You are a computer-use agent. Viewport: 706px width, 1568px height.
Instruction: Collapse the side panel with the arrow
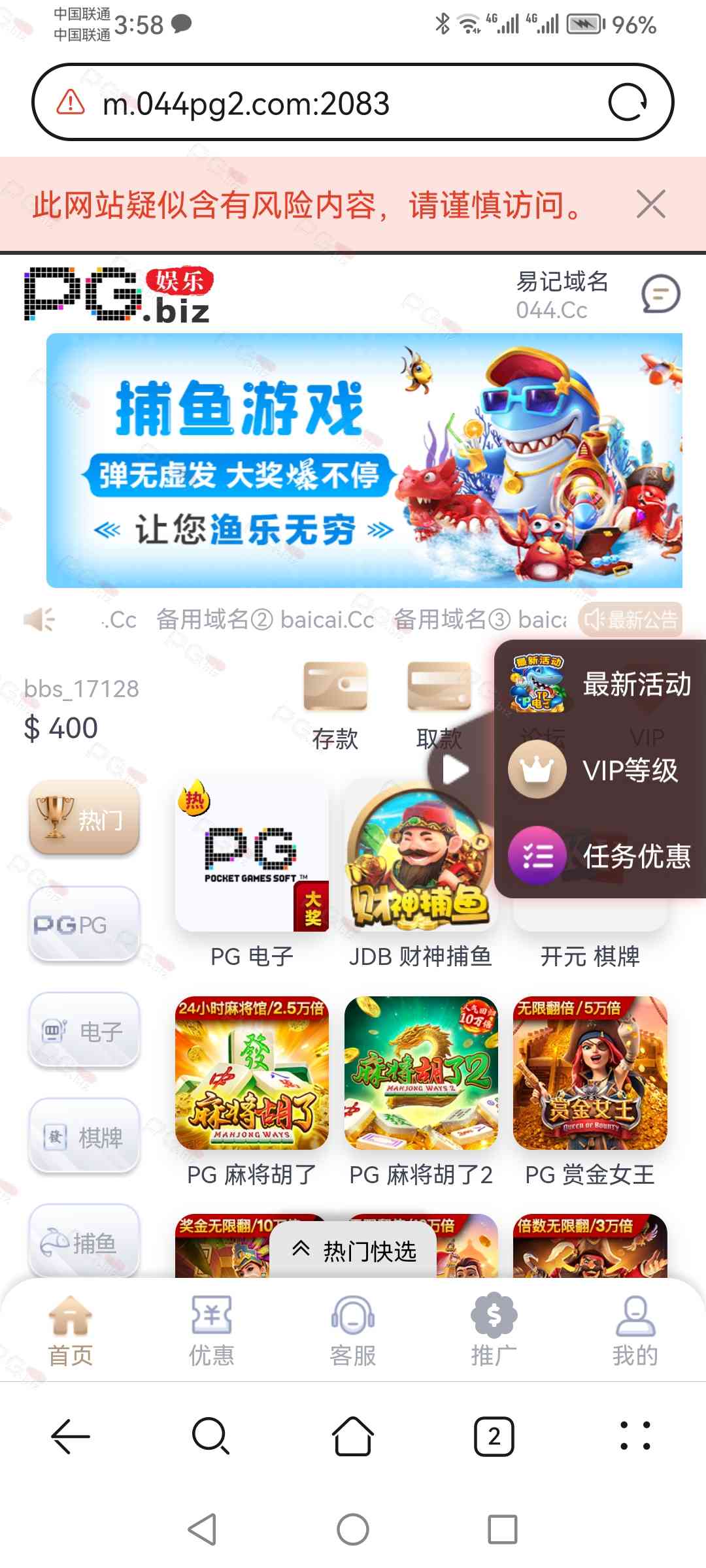pyautogui.click(x=455, y=770)
